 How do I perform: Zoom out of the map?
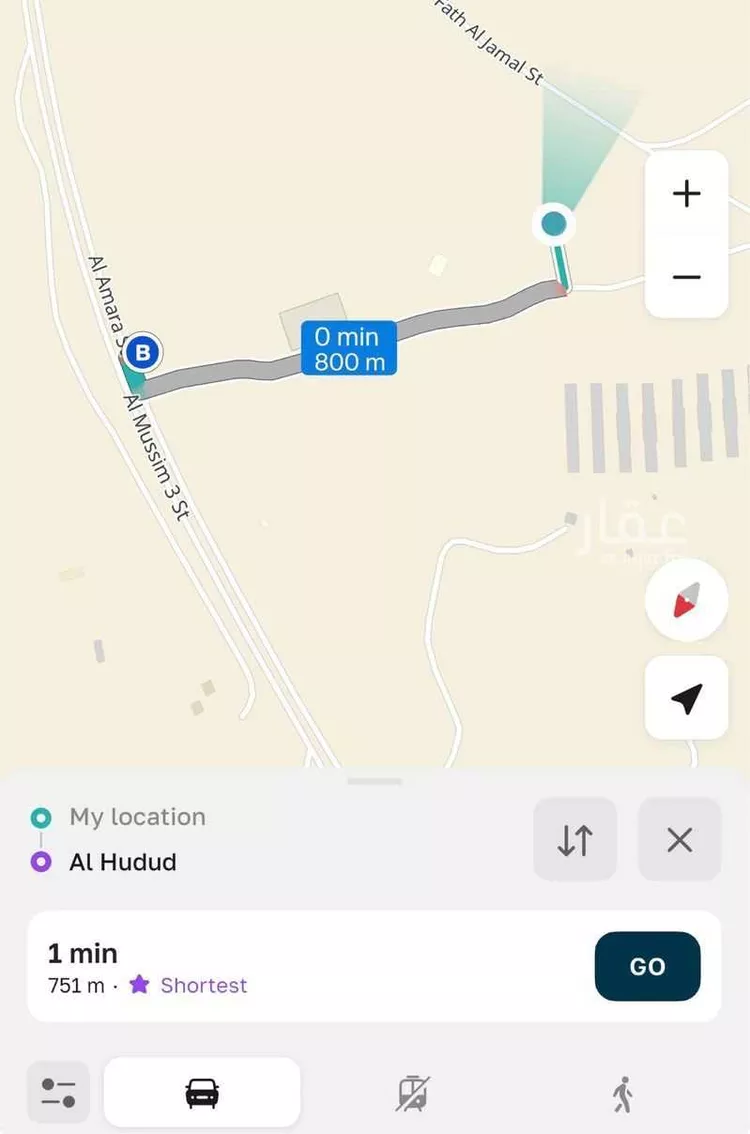coord(686,279)
